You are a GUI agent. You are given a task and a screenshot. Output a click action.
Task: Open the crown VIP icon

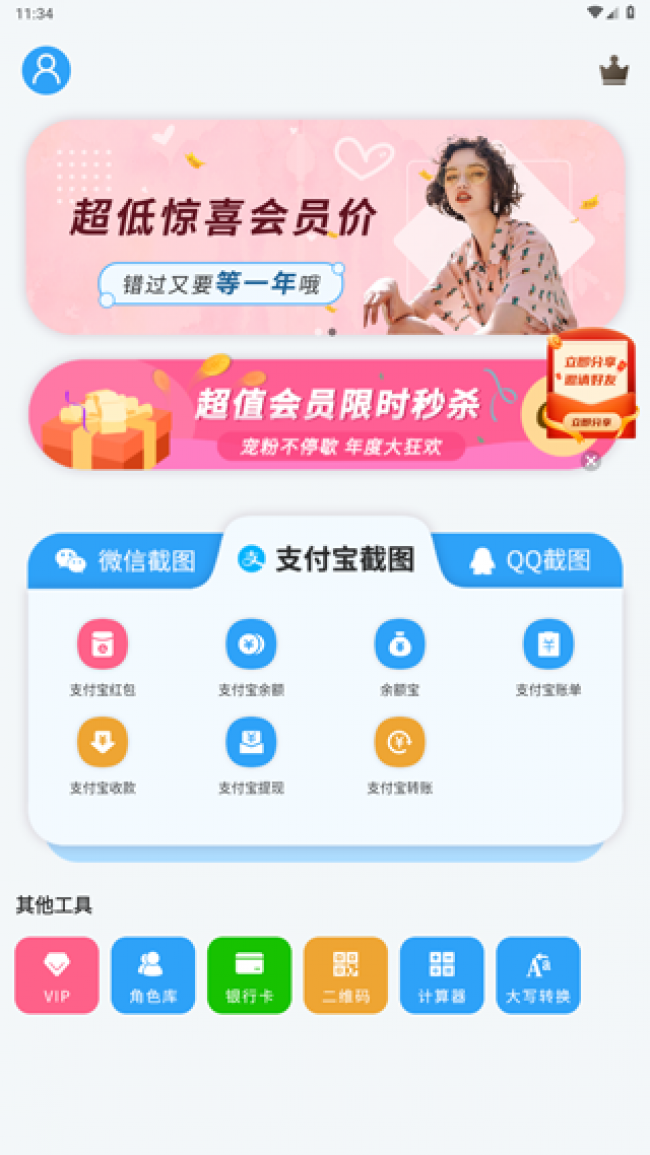(614, 71)
